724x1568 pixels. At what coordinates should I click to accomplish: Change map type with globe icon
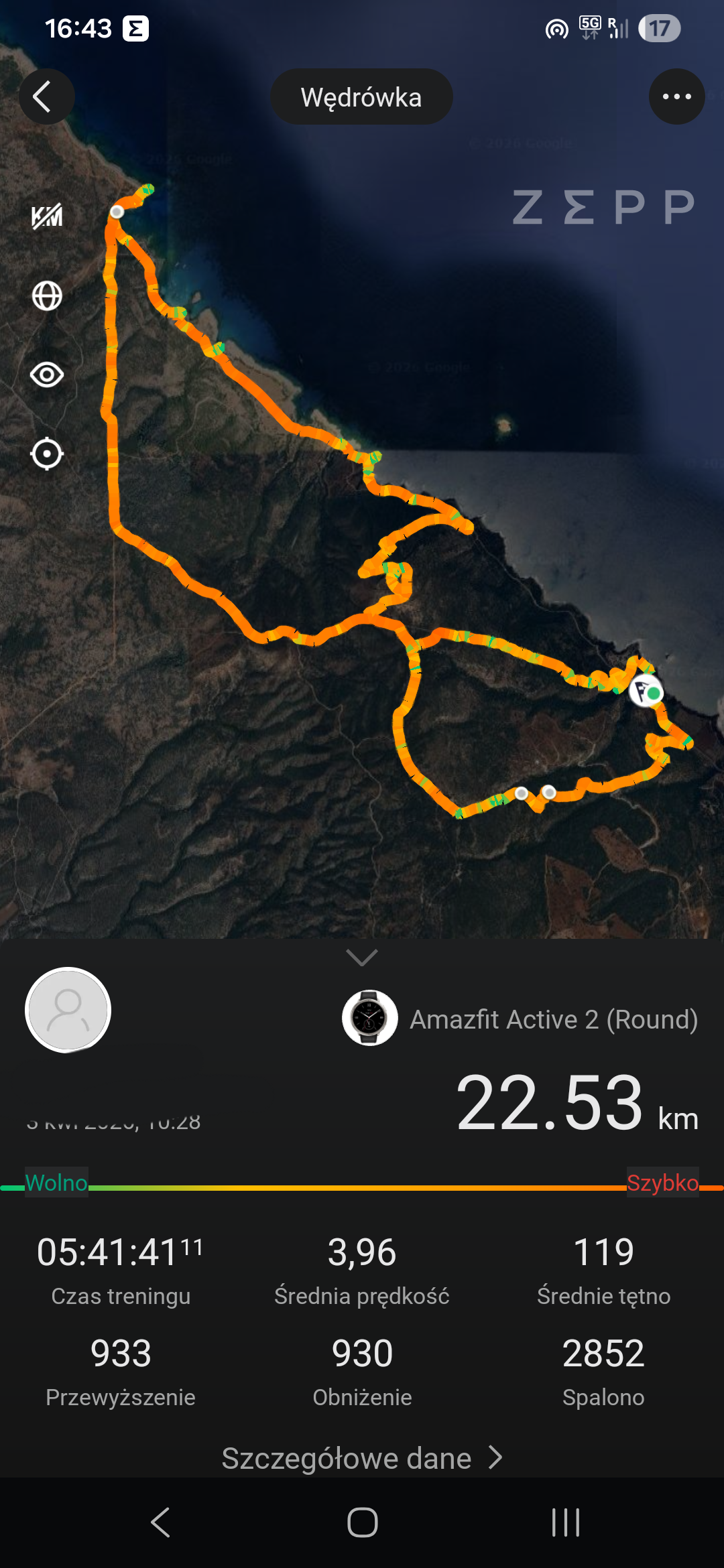pos(47,296)
